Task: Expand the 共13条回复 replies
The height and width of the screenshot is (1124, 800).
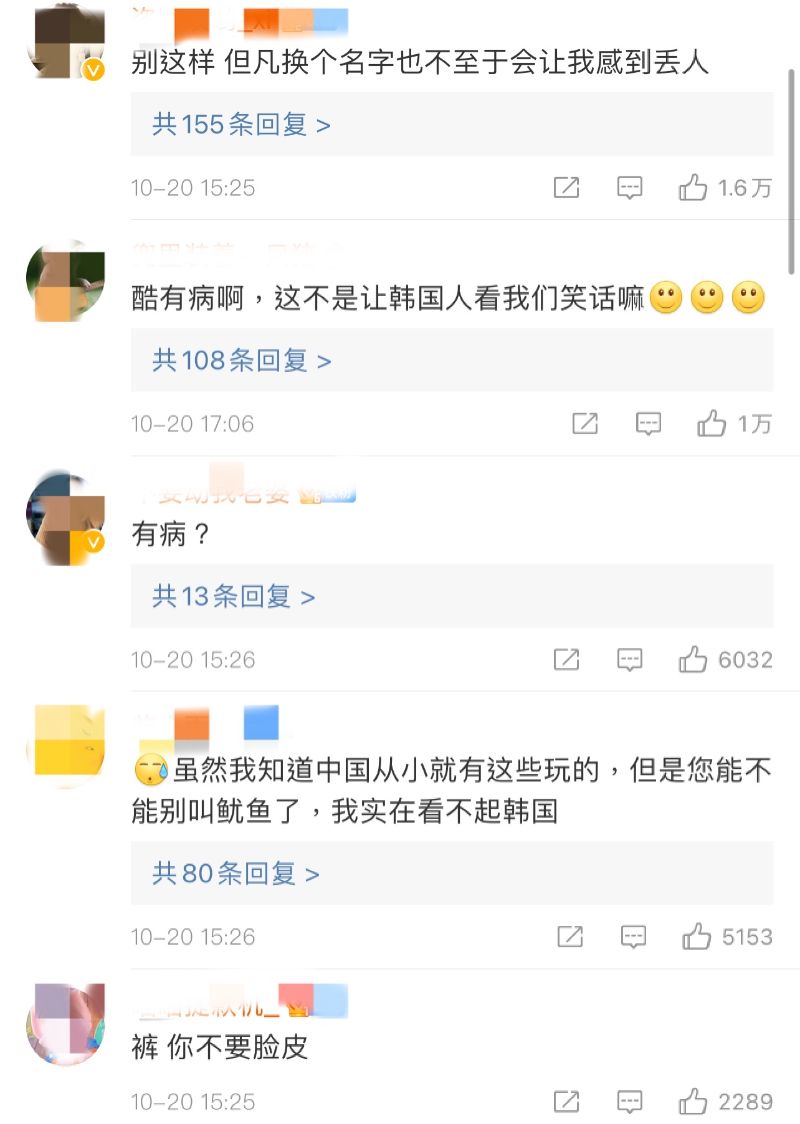Action: pos(233,597)
